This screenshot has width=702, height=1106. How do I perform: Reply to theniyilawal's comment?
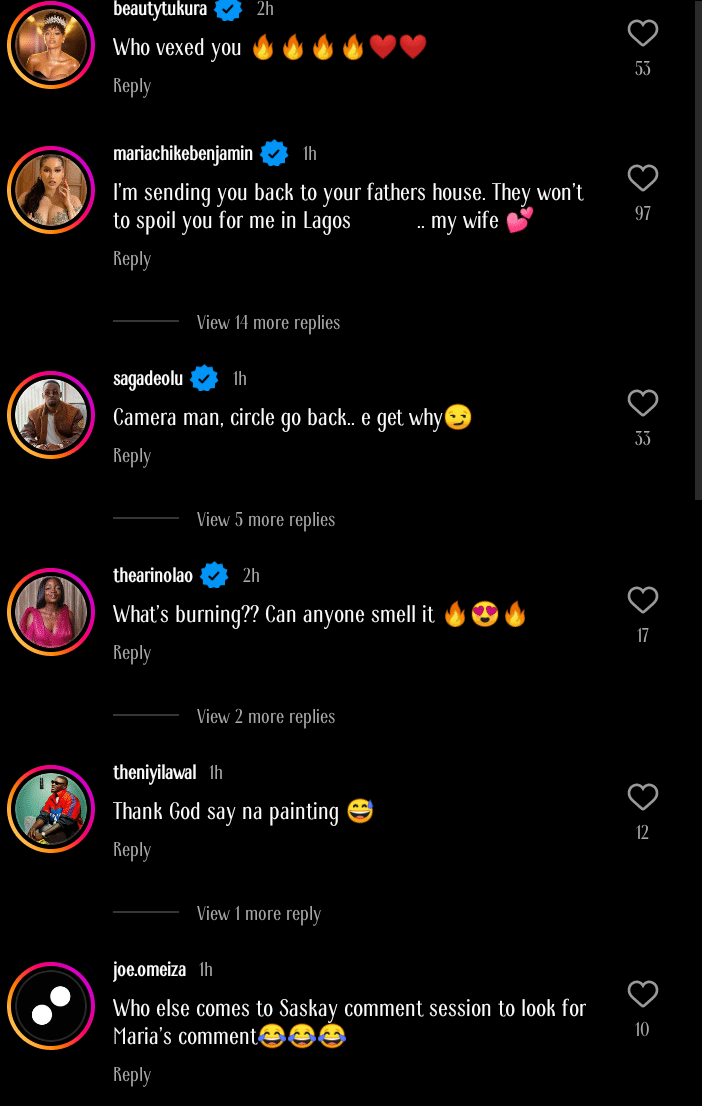point(132,850)
